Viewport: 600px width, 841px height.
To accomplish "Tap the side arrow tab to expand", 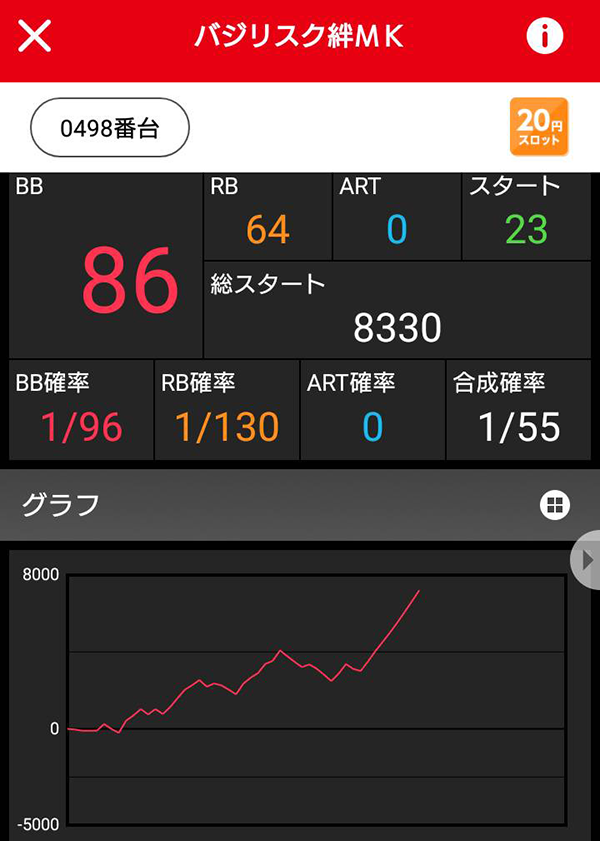I will point(587,560).
